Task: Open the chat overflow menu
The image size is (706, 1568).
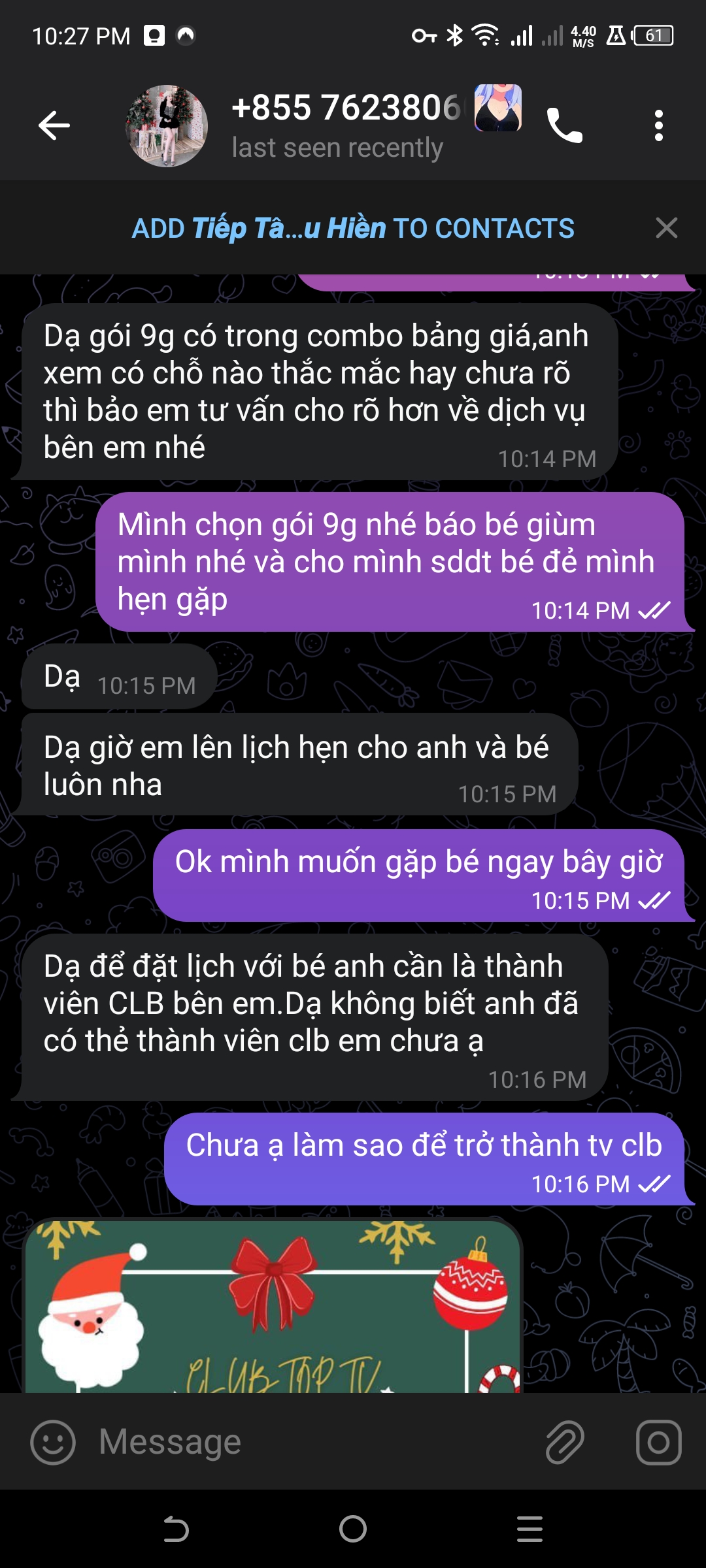Action: tap(658, 125)
